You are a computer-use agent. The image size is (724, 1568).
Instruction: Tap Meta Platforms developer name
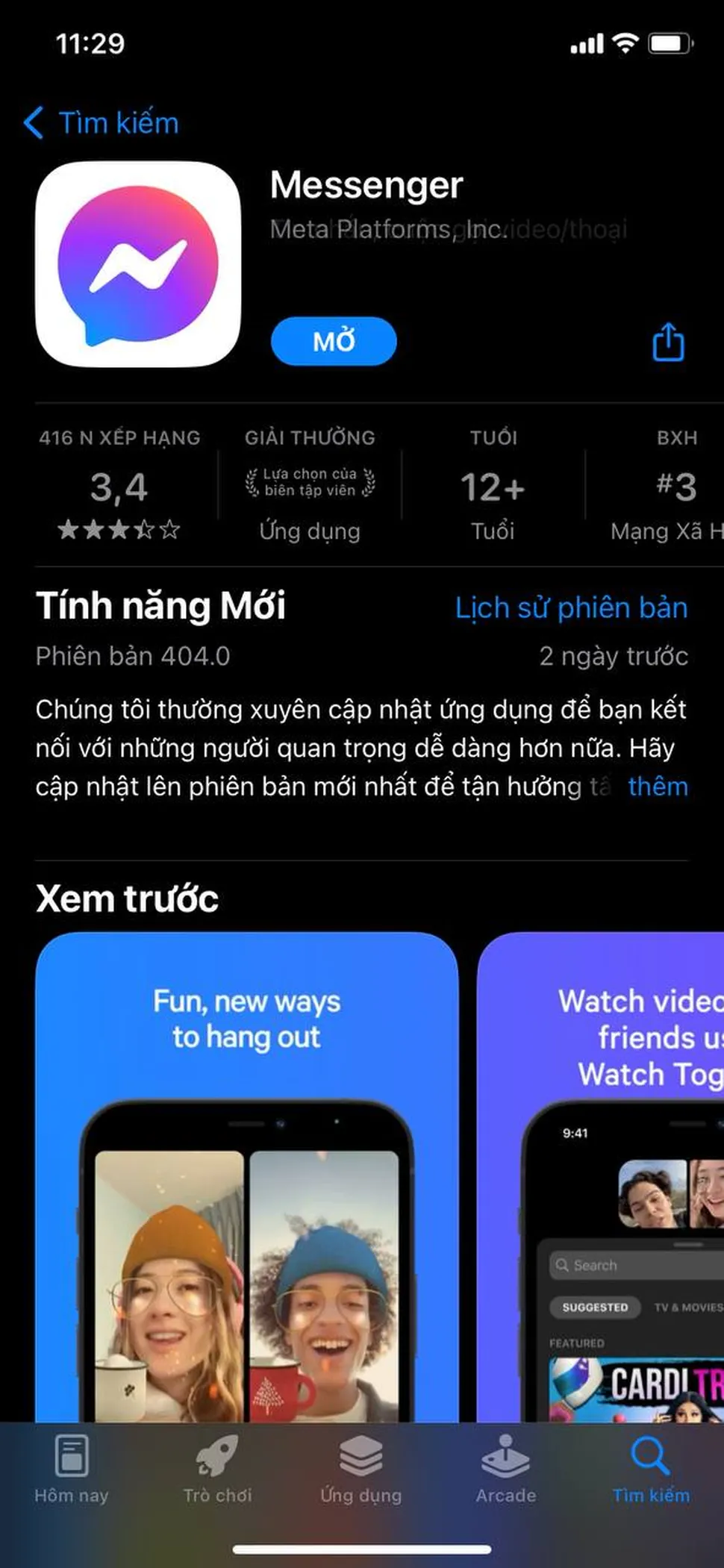[x=388, y=230]
